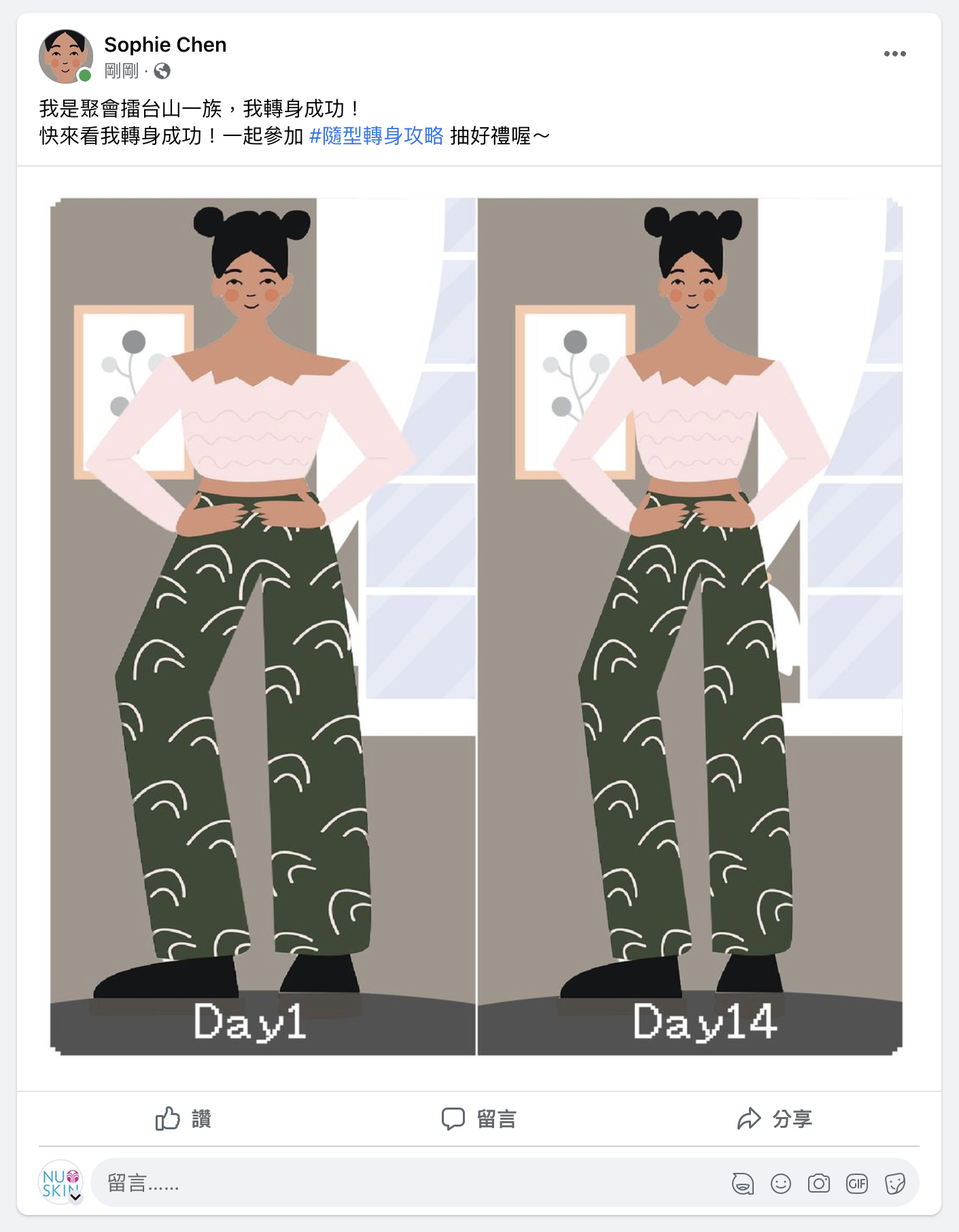This screenshot has height=1232, width=959.
Task: Share the post via 分享
Action: (775, 1118)
